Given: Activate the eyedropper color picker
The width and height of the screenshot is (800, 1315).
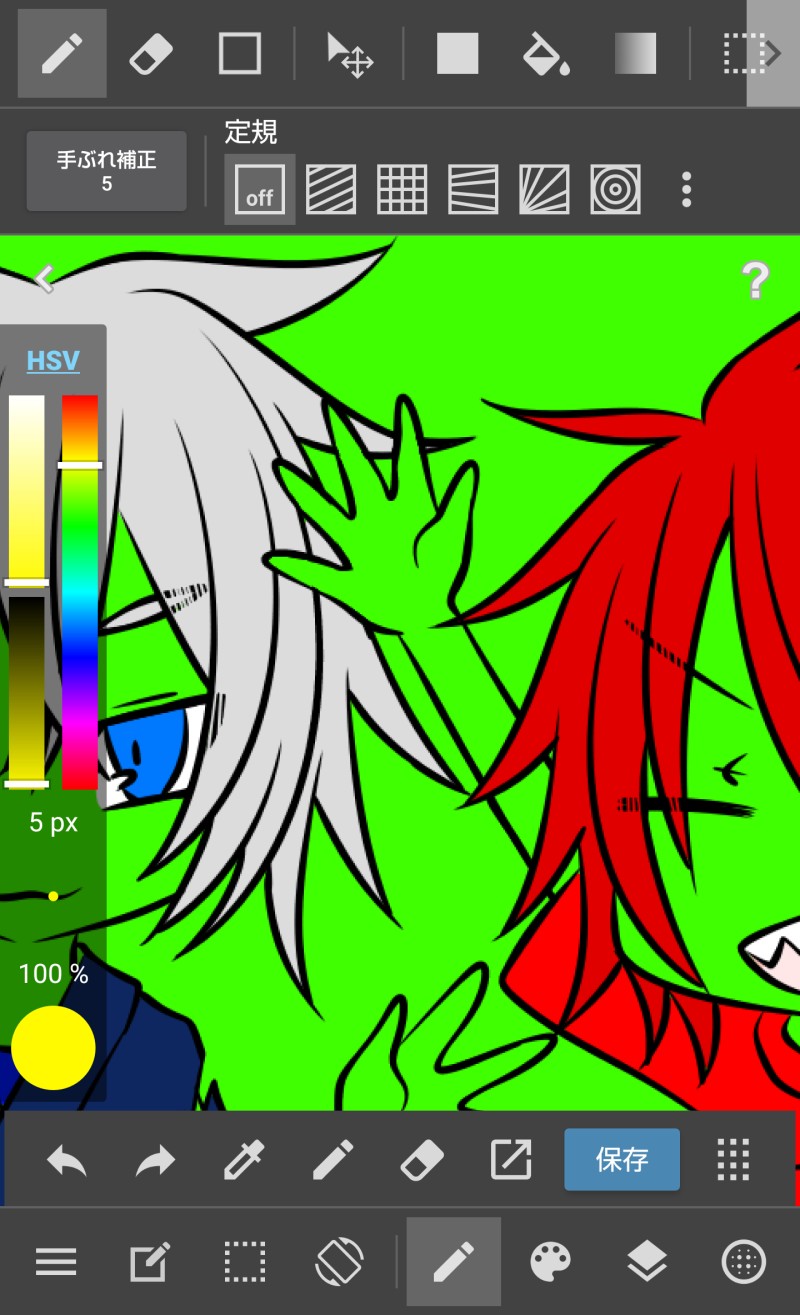Looking at the screenshot, I should (x=243, y=1160).
